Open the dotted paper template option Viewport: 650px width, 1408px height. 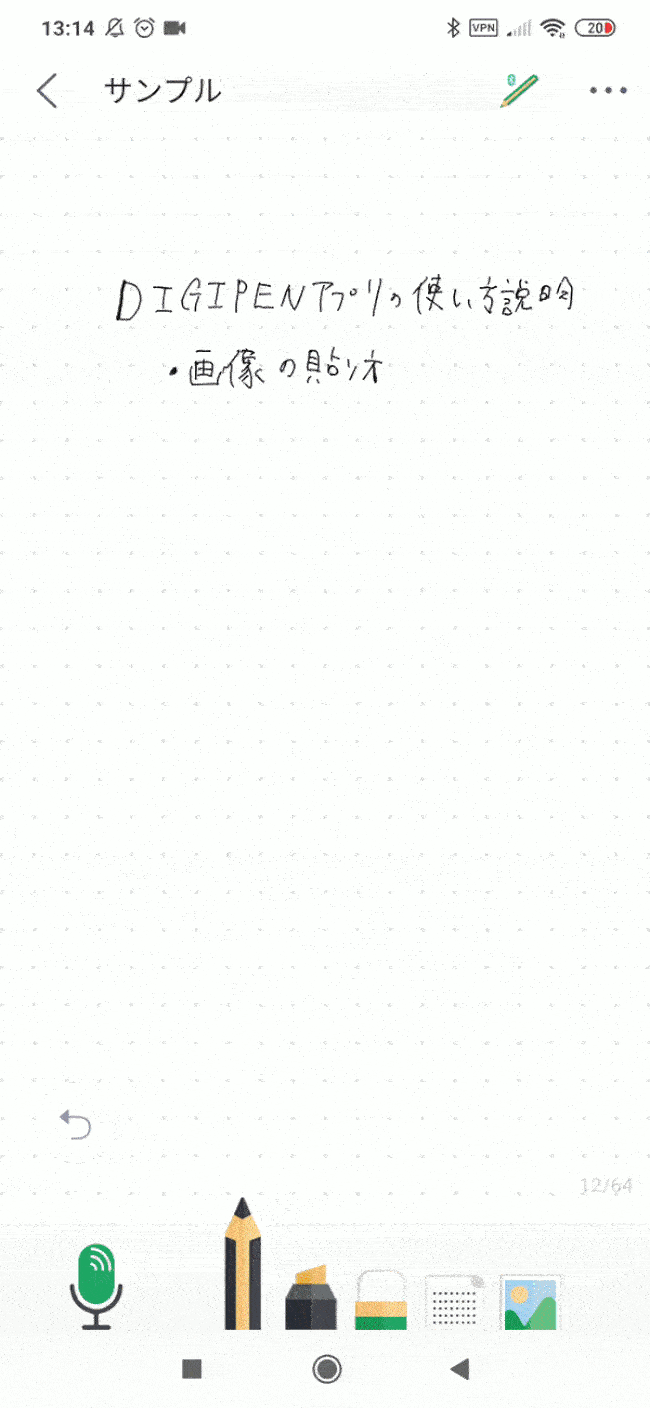click(x=455, y=1302)
